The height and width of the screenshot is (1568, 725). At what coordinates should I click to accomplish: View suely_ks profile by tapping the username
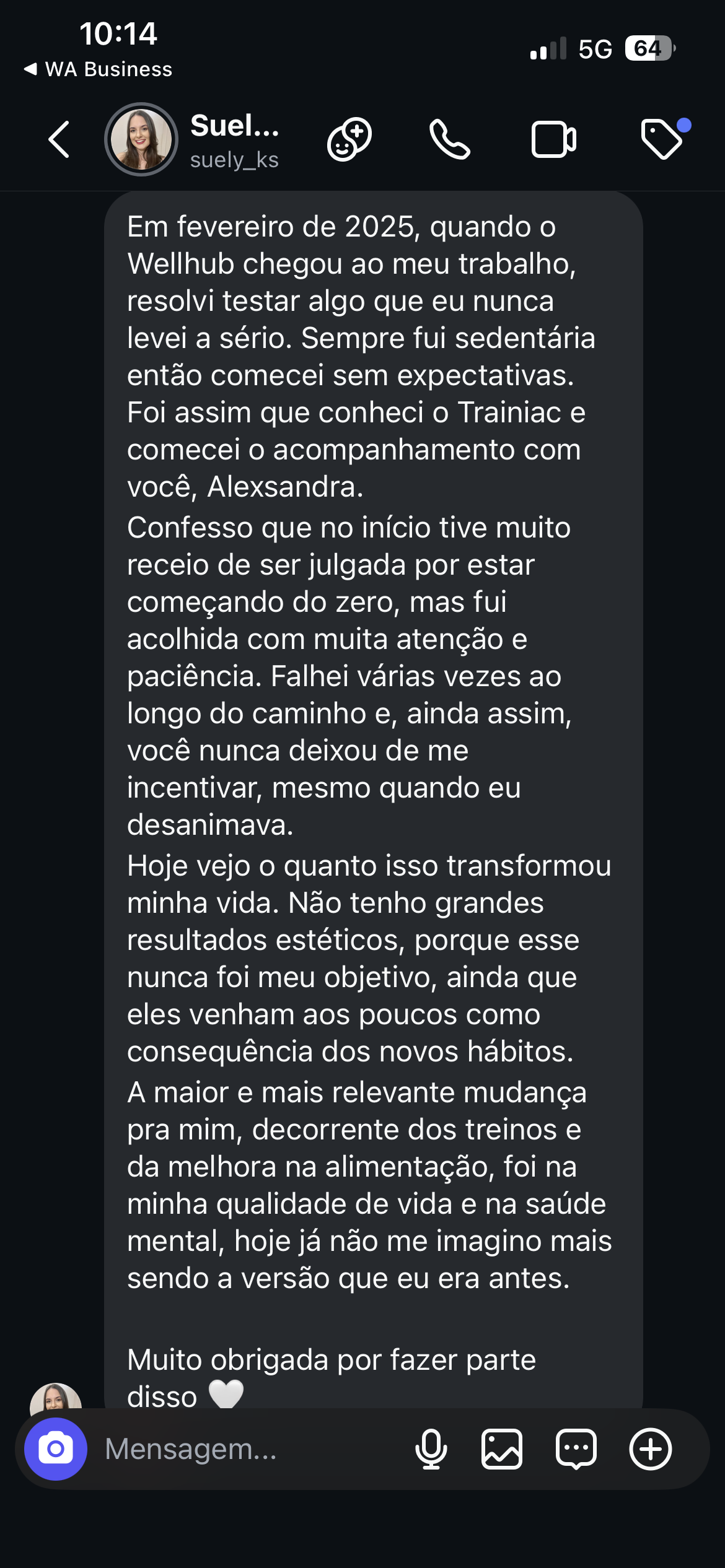pos(234,160)
